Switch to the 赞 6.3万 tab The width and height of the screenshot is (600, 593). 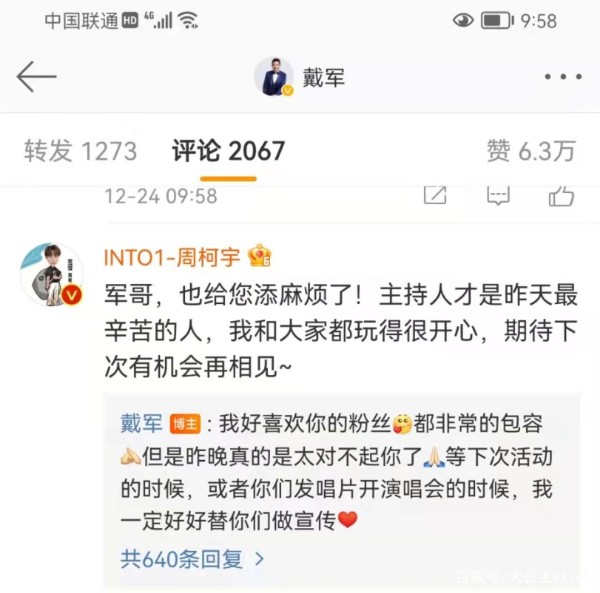coord(530,151)
